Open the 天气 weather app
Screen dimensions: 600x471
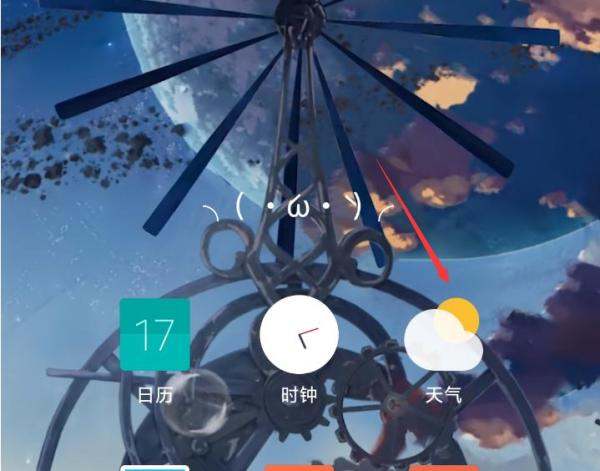tap(443, 336)
